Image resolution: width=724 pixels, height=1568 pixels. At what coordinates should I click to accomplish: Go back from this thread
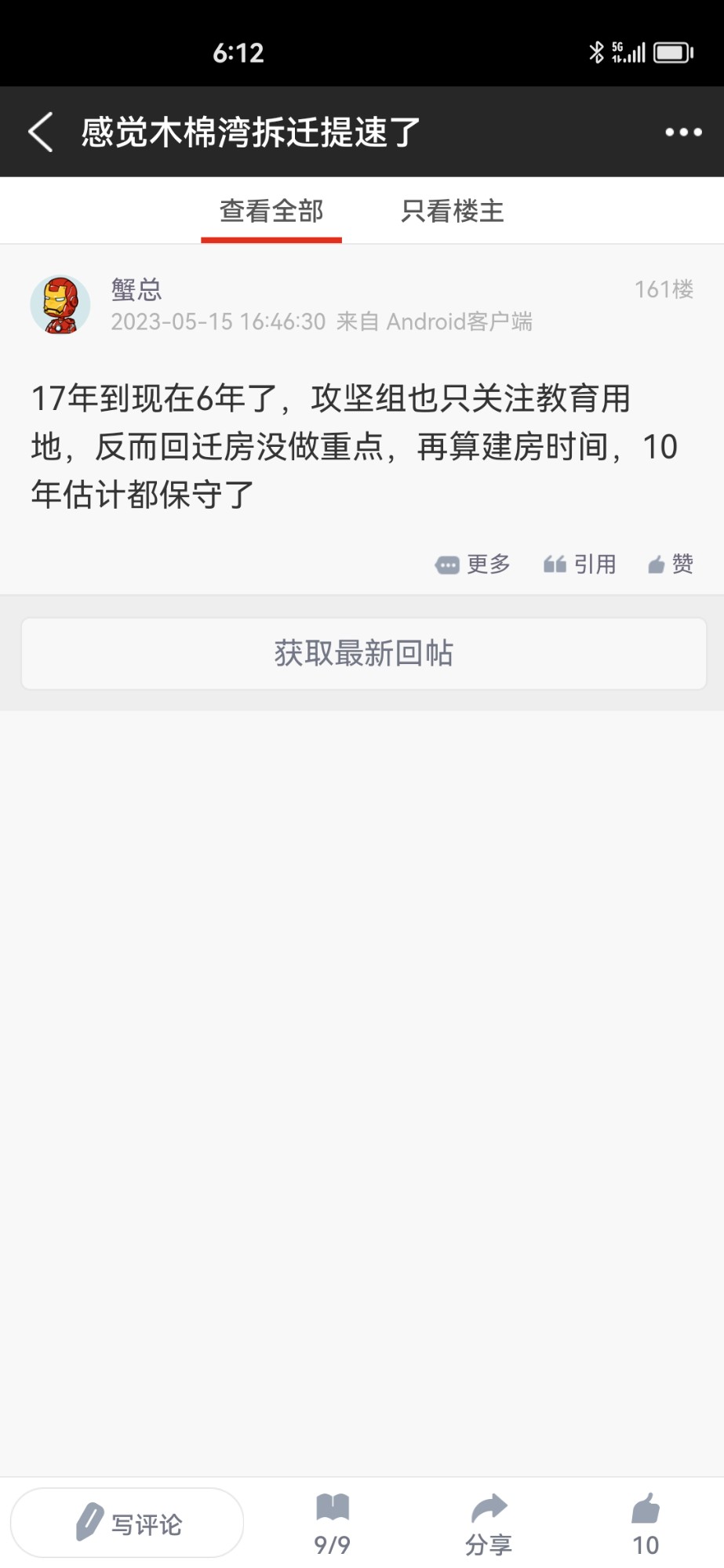41,132
